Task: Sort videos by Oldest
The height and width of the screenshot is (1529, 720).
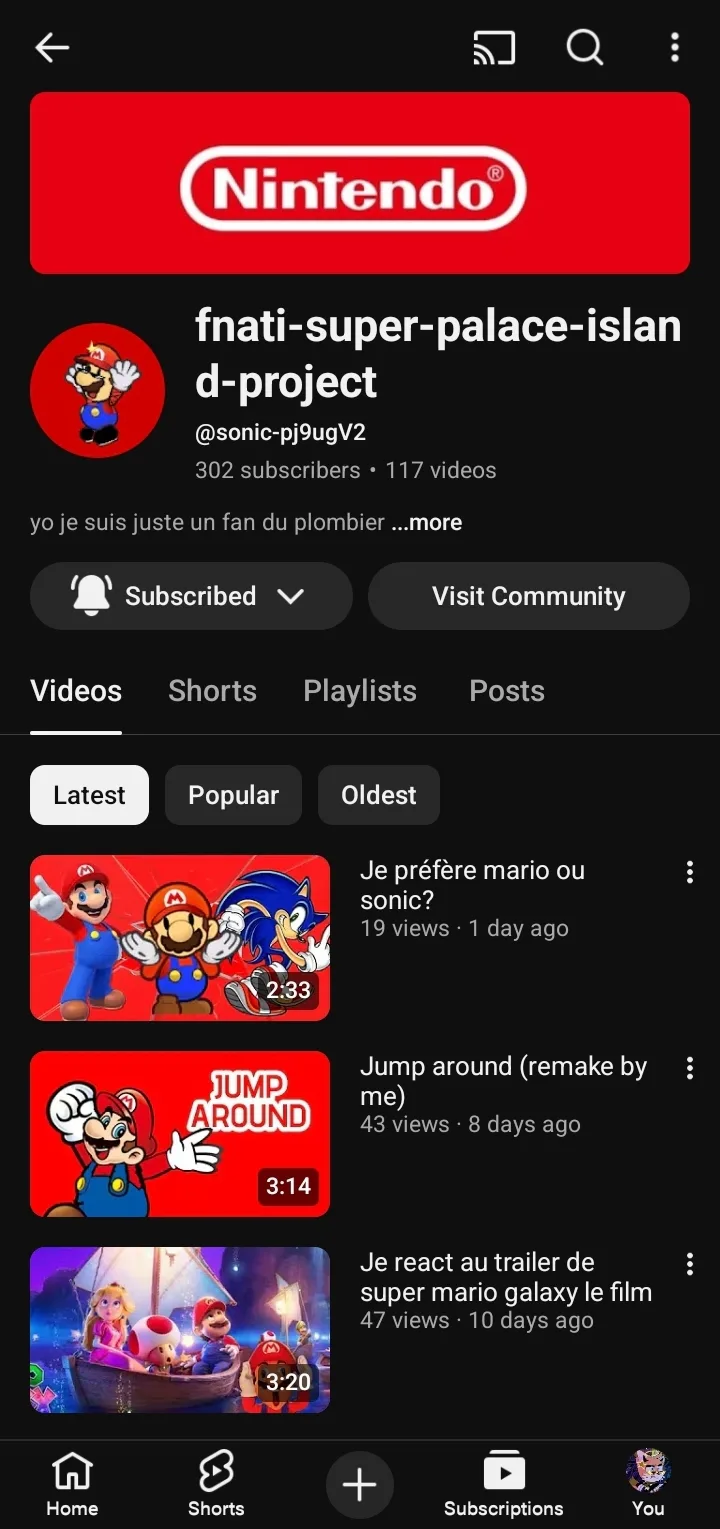Action: (x=378, y=795)
